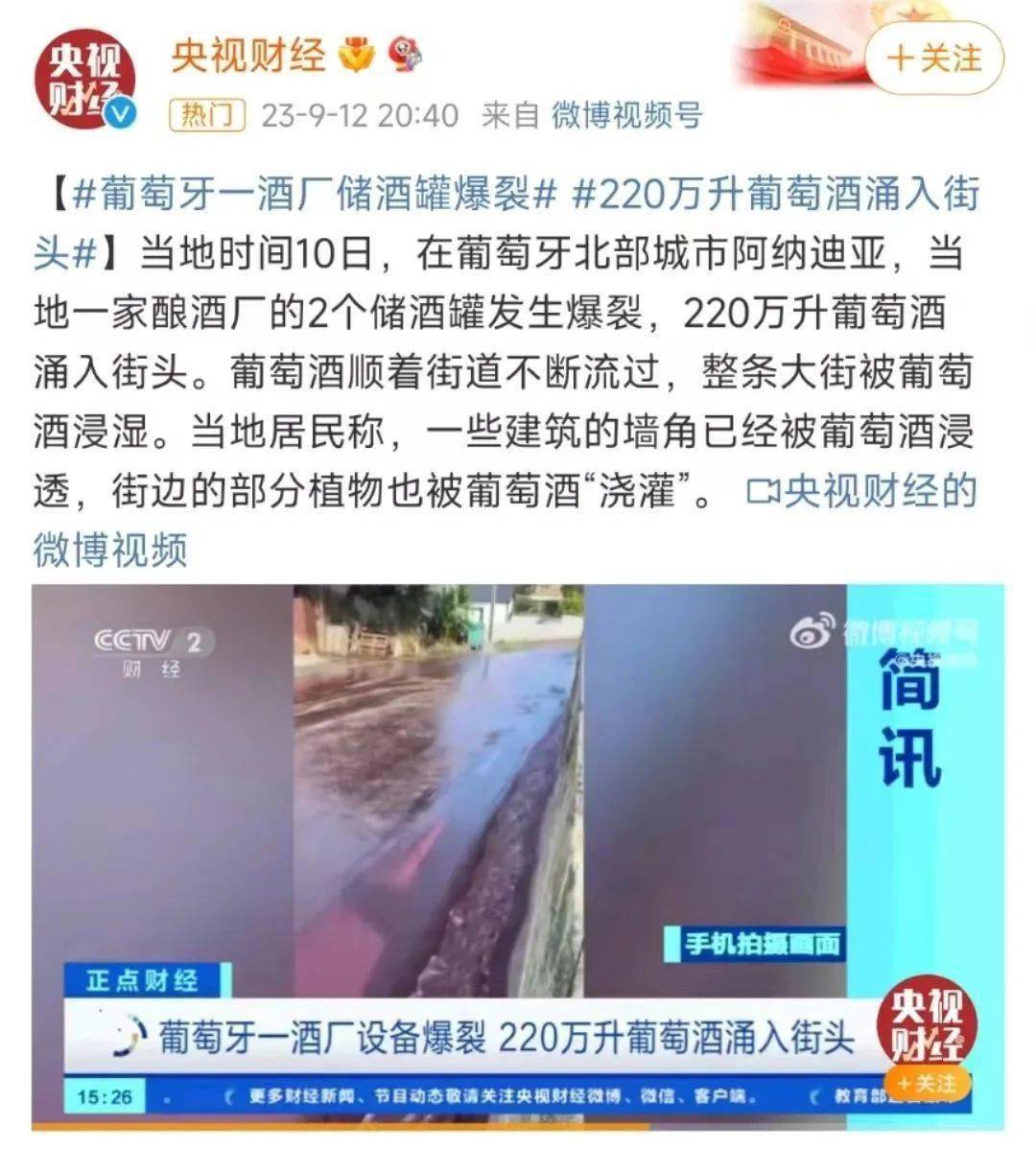
Task: Follow 央视财经 with the +关注 button
Action: click(933, 58)
